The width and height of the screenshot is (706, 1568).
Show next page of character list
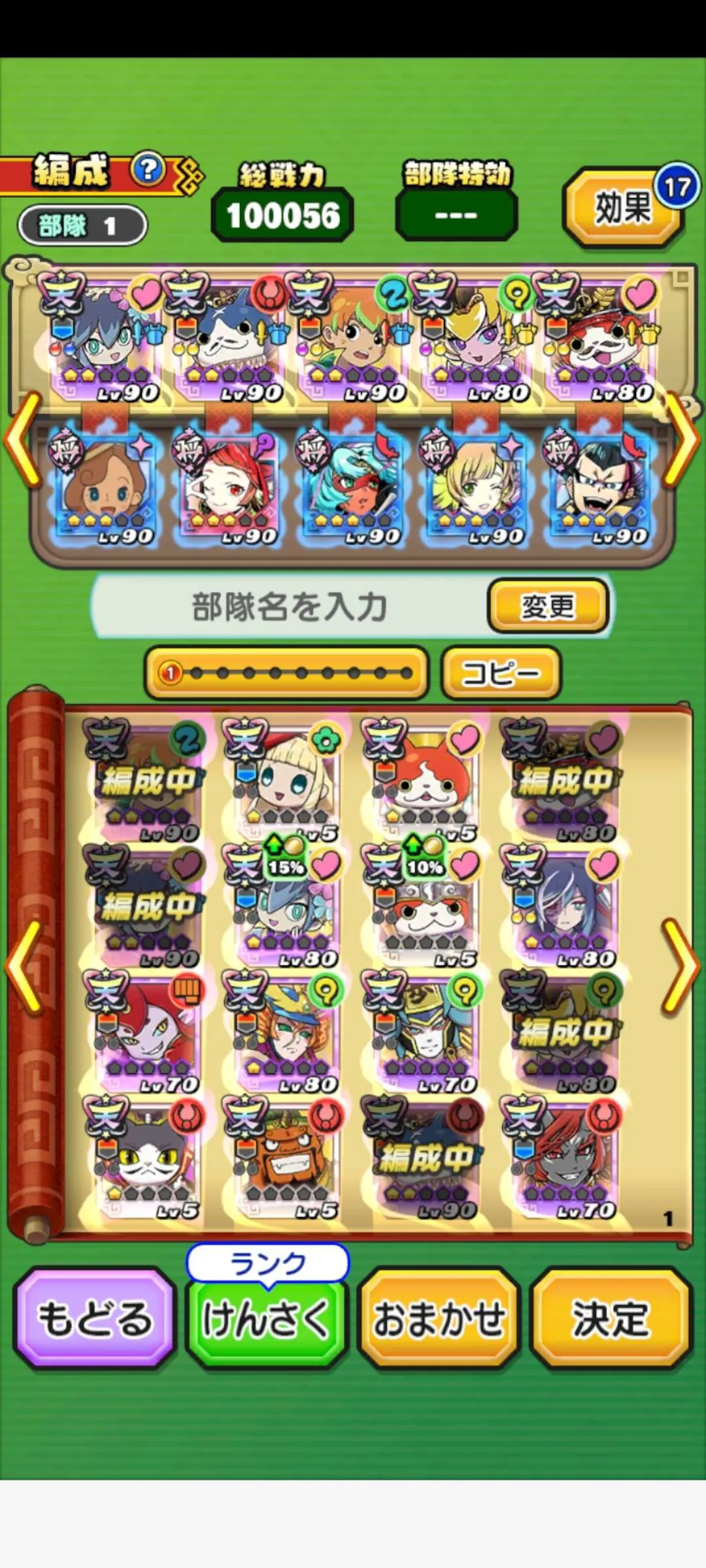tap(681, 966)
